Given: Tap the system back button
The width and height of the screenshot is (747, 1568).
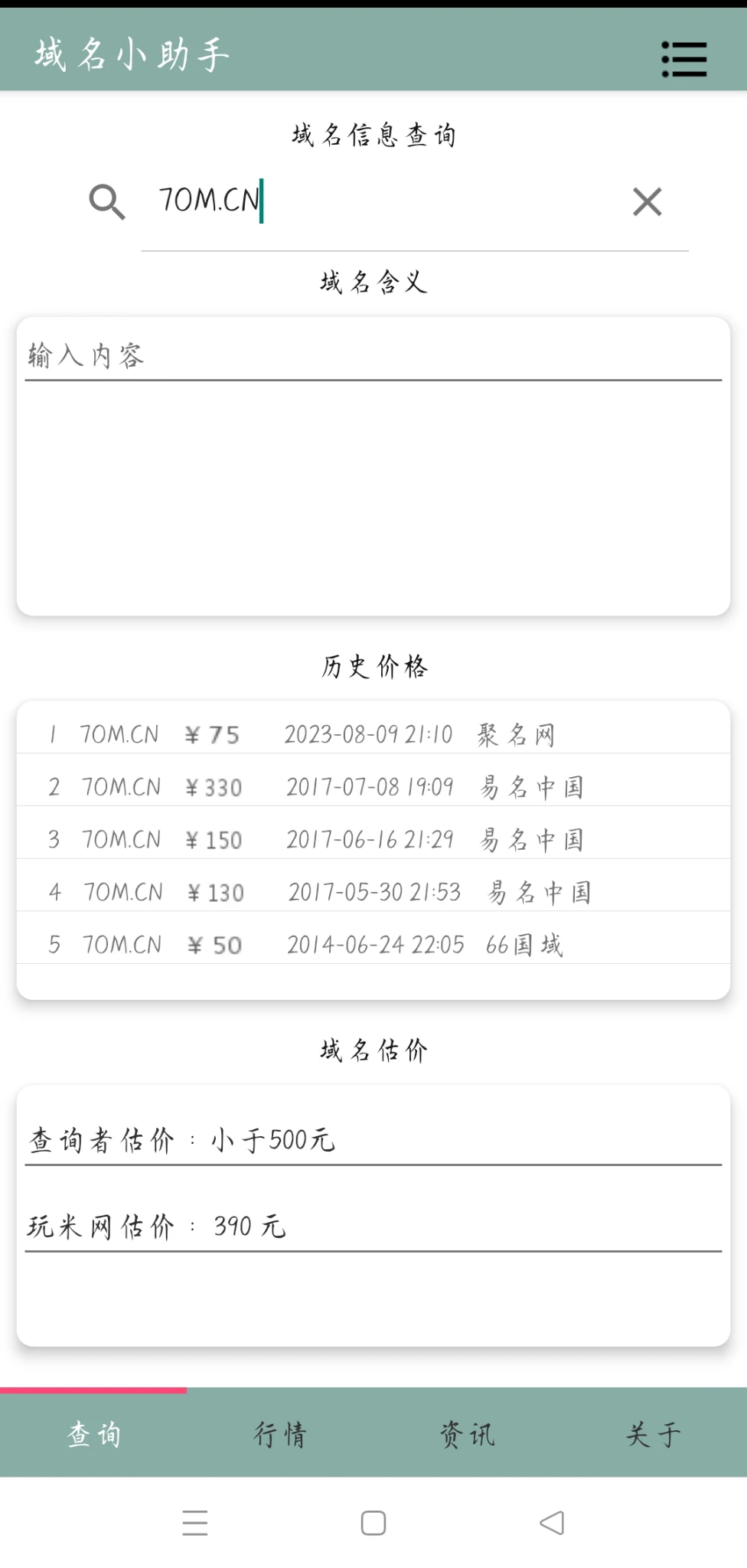Looking at the screenshot, I should coord(552,1523).
